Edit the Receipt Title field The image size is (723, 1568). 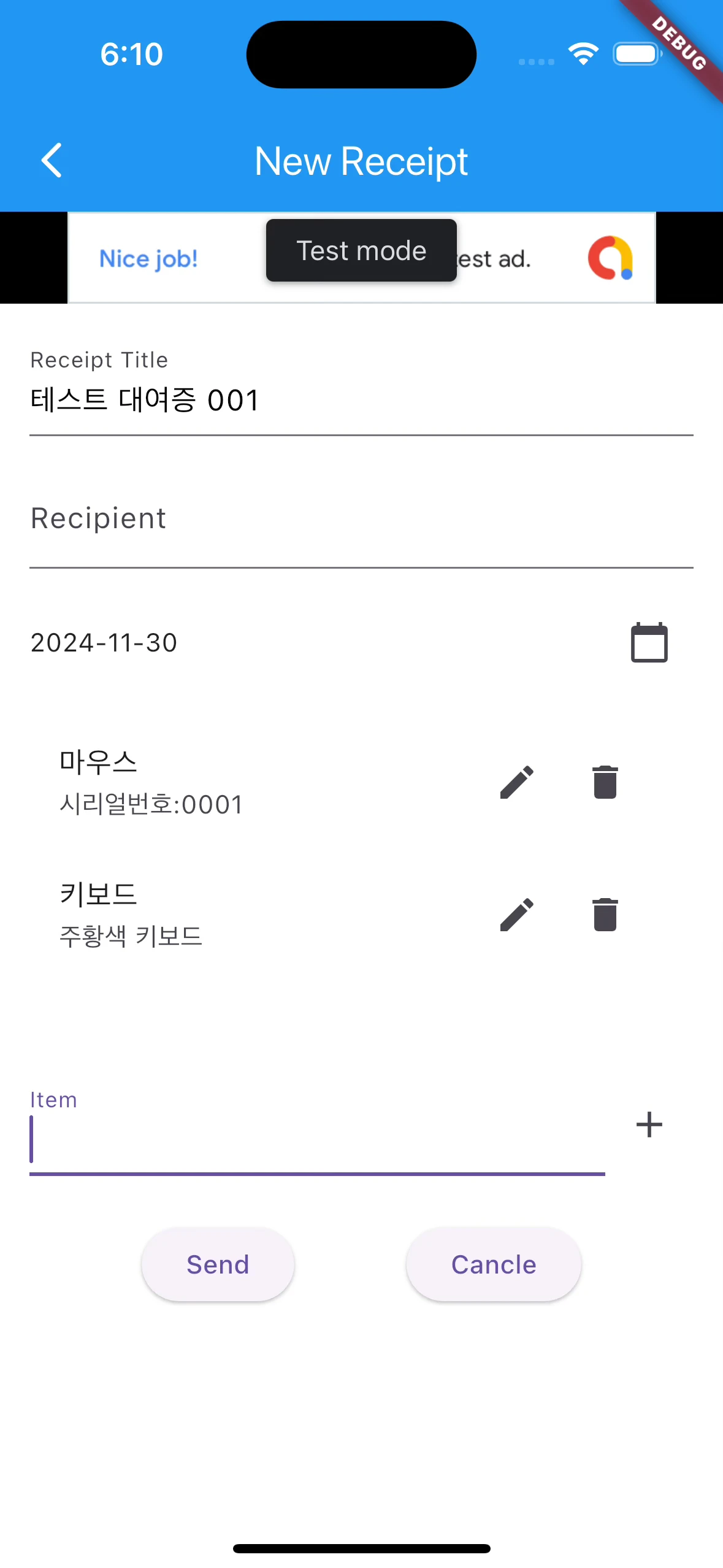coord(361,390)
